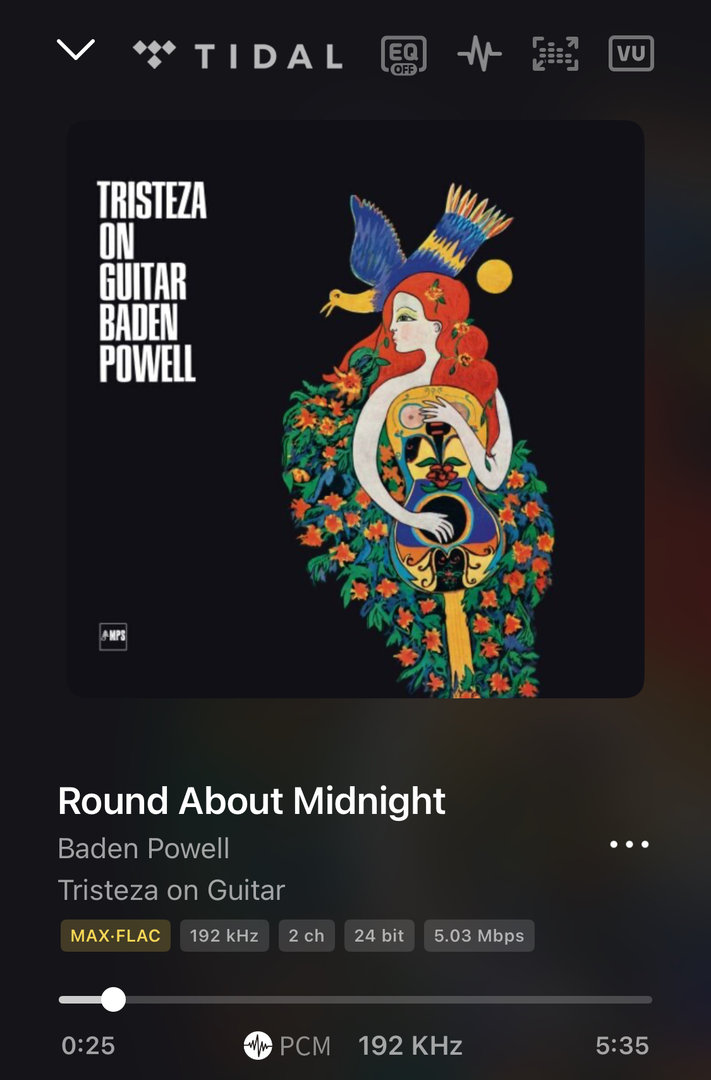The image size is (711, 1080).
Task: Open the VU meter display
Action: [x=631, y=54]
